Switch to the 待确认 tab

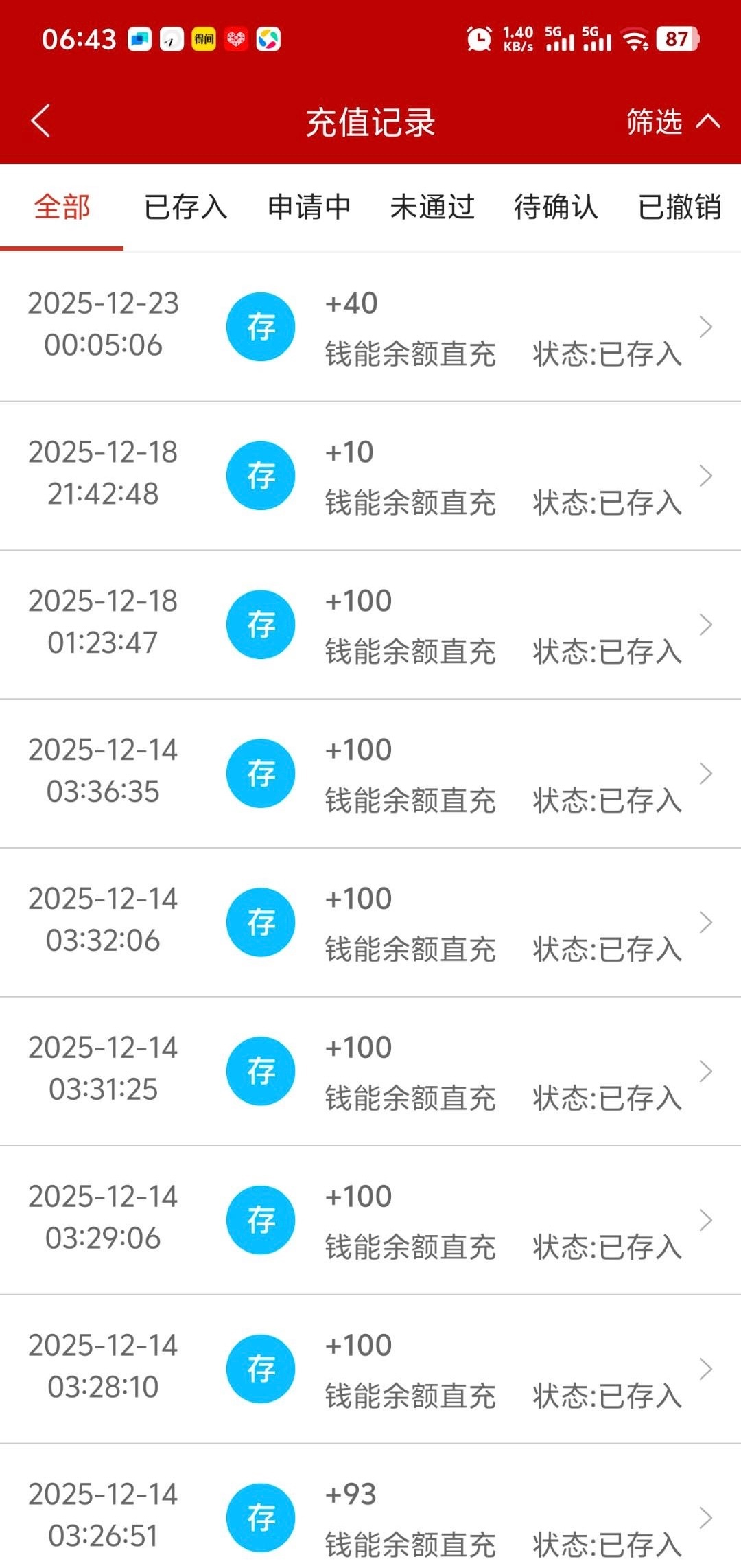click(556, 207)
